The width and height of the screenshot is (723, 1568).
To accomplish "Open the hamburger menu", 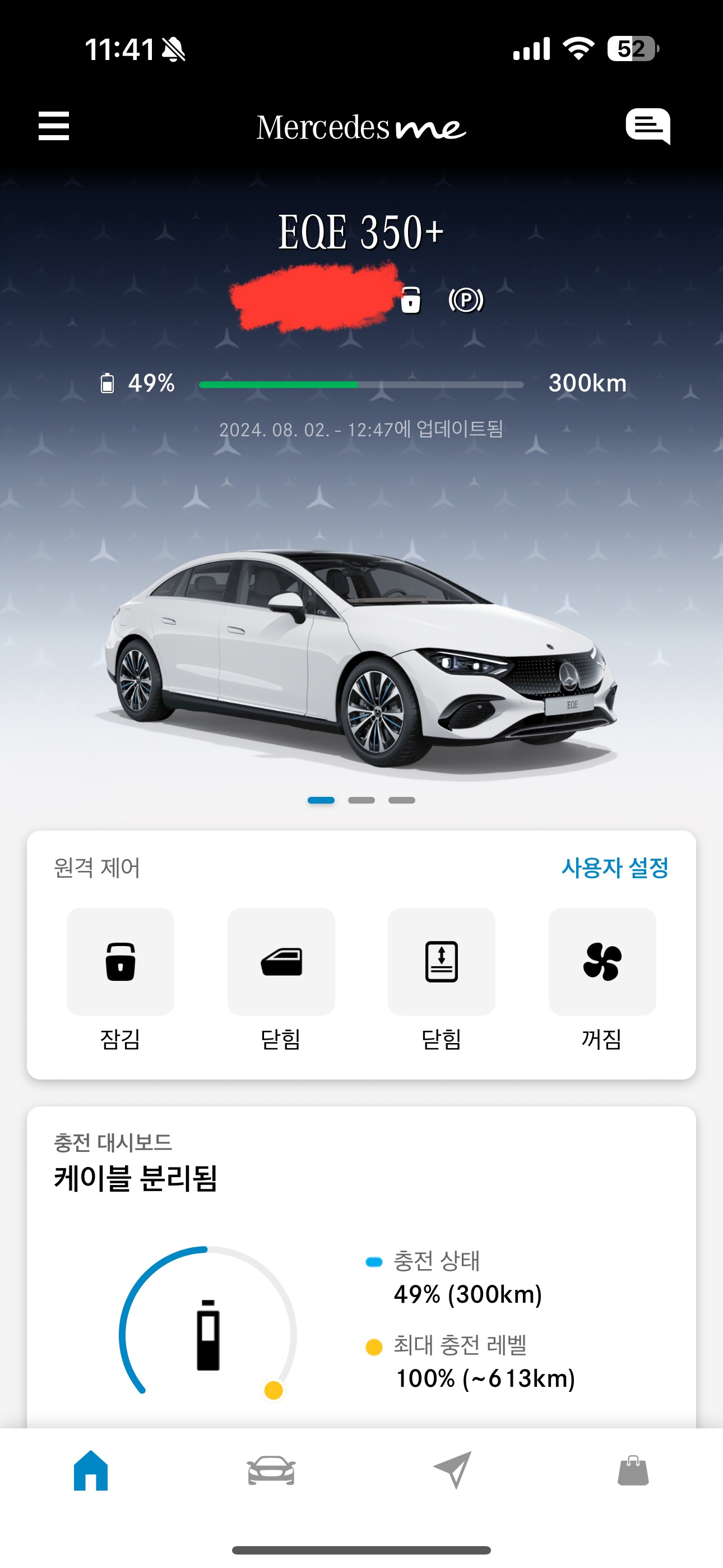I will click(54, 126).
